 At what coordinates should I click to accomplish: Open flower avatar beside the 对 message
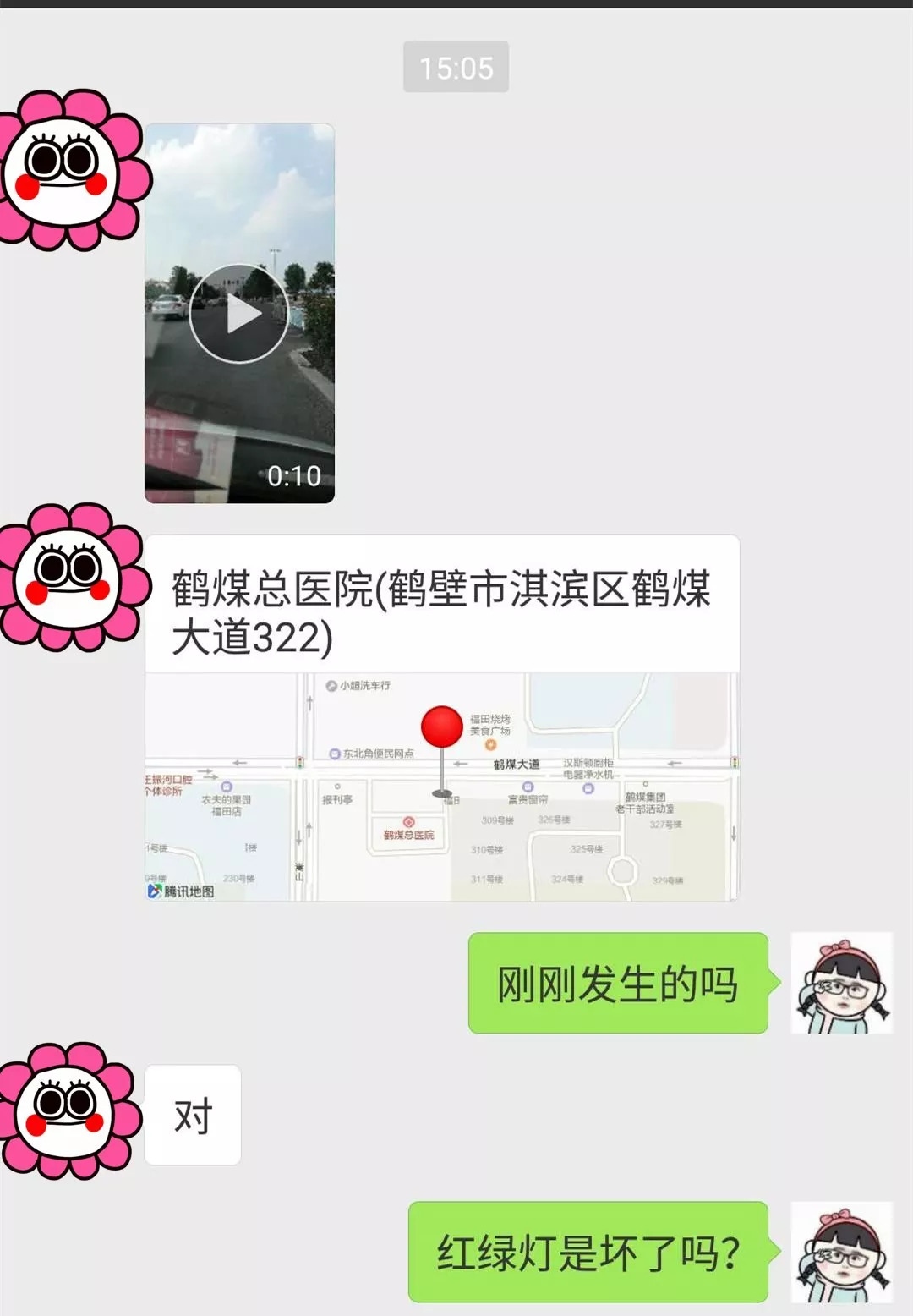[x=69, y=1110]
